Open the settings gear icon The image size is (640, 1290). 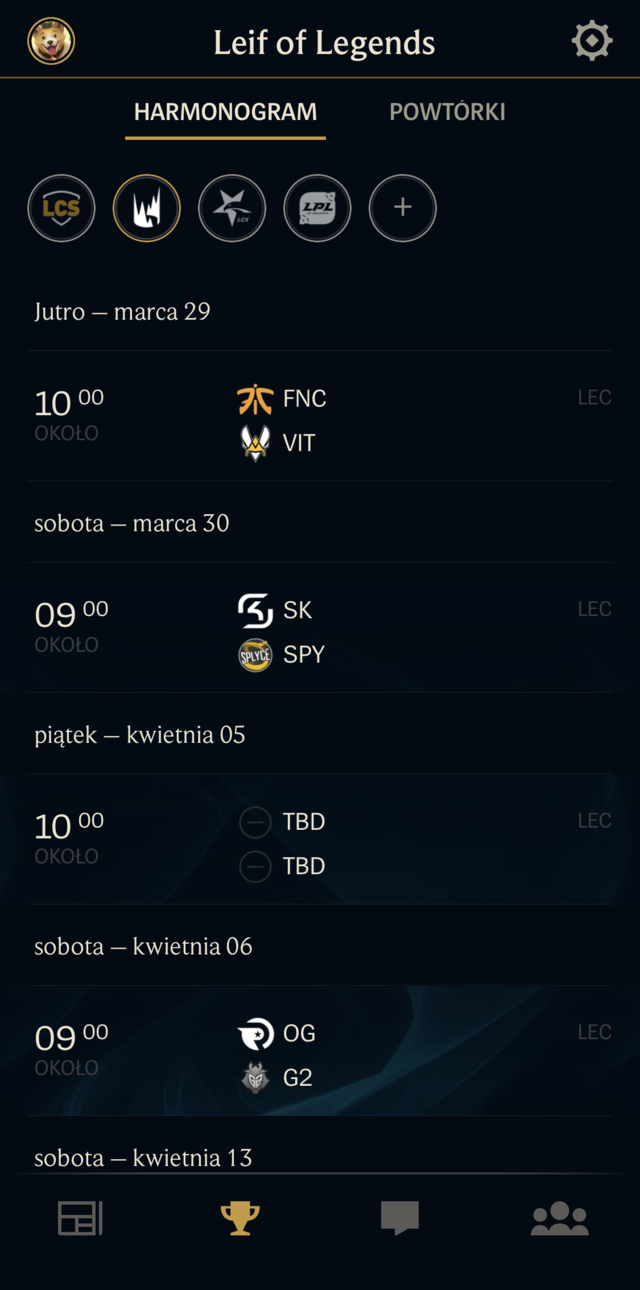point(591,42)
